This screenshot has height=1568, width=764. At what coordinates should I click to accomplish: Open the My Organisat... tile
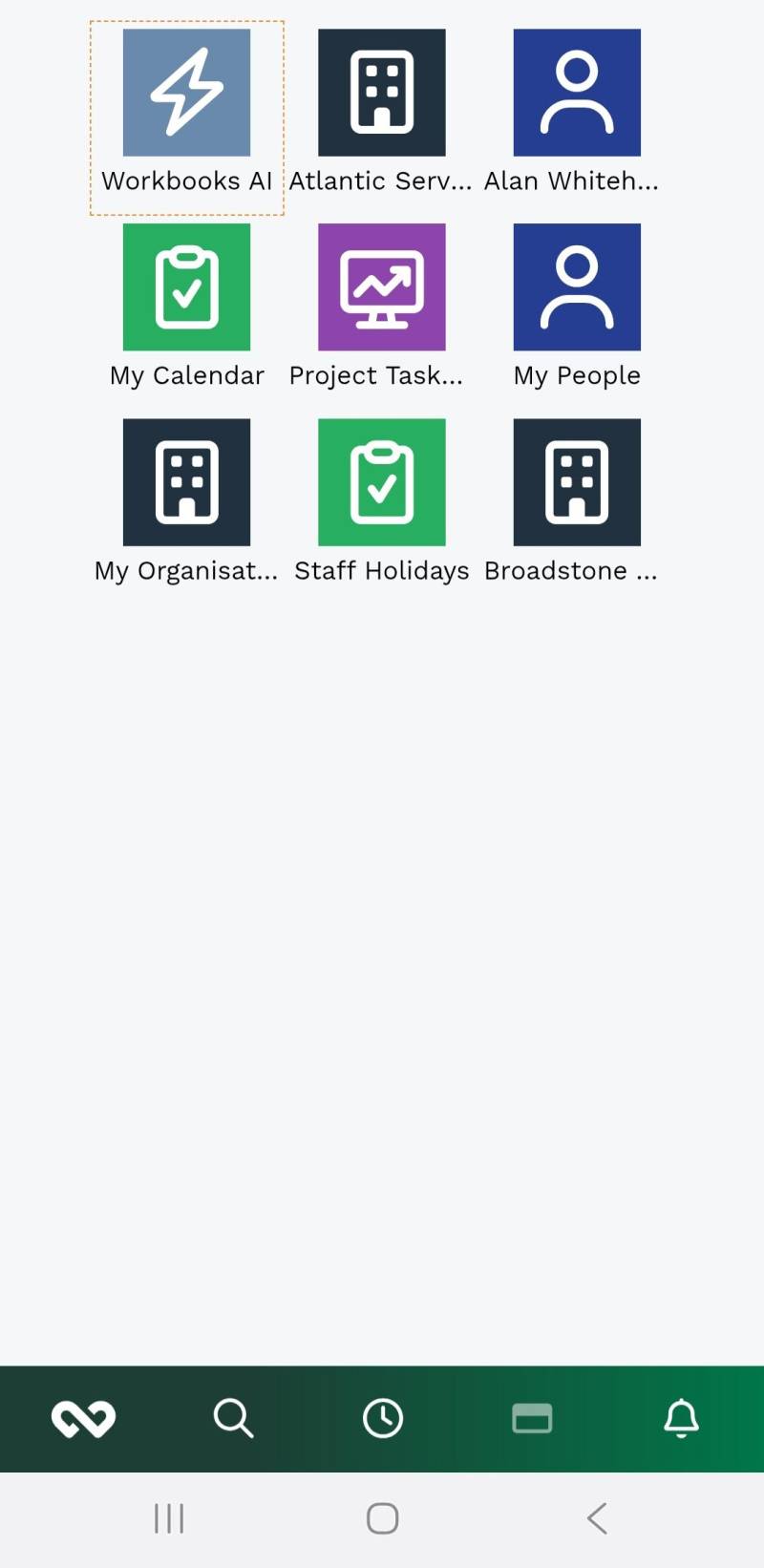[x=186, y=482]
